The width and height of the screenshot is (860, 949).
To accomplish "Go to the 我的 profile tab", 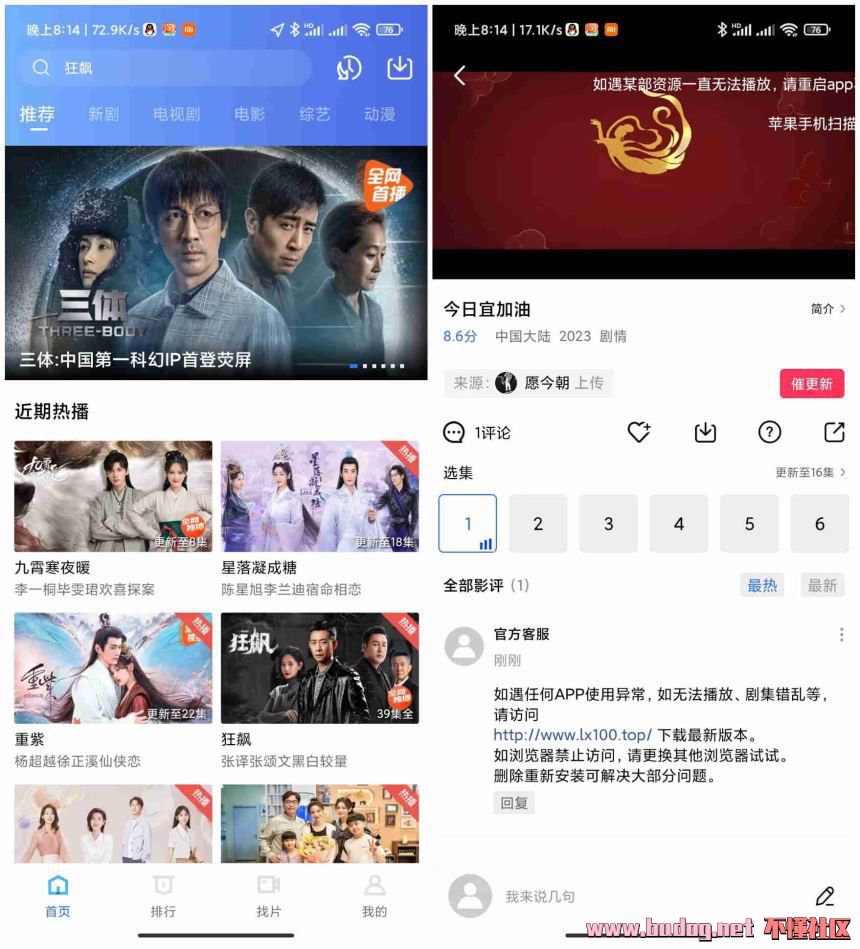I will pyautogui.click(x=374, y=895).
